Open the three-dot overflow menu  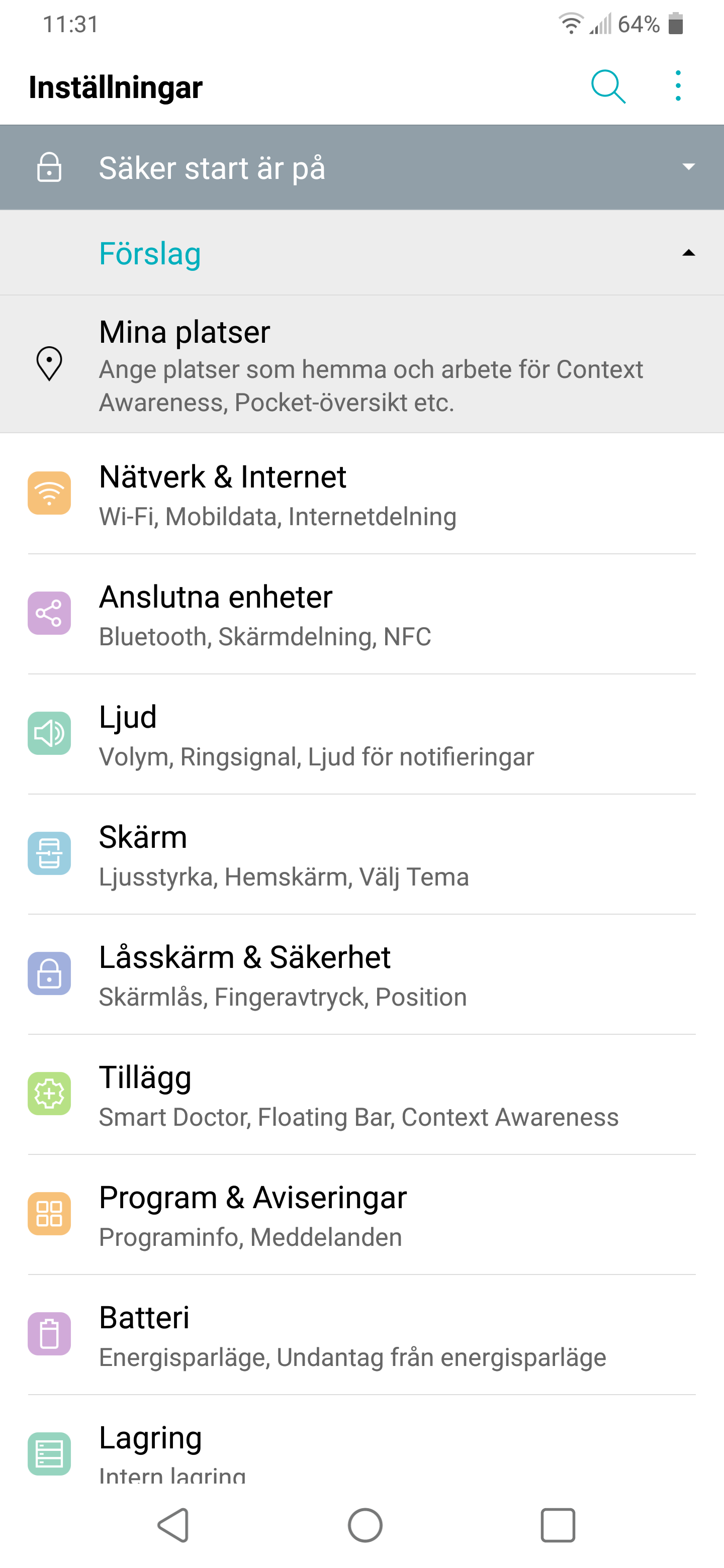click(x=678, y=86)
